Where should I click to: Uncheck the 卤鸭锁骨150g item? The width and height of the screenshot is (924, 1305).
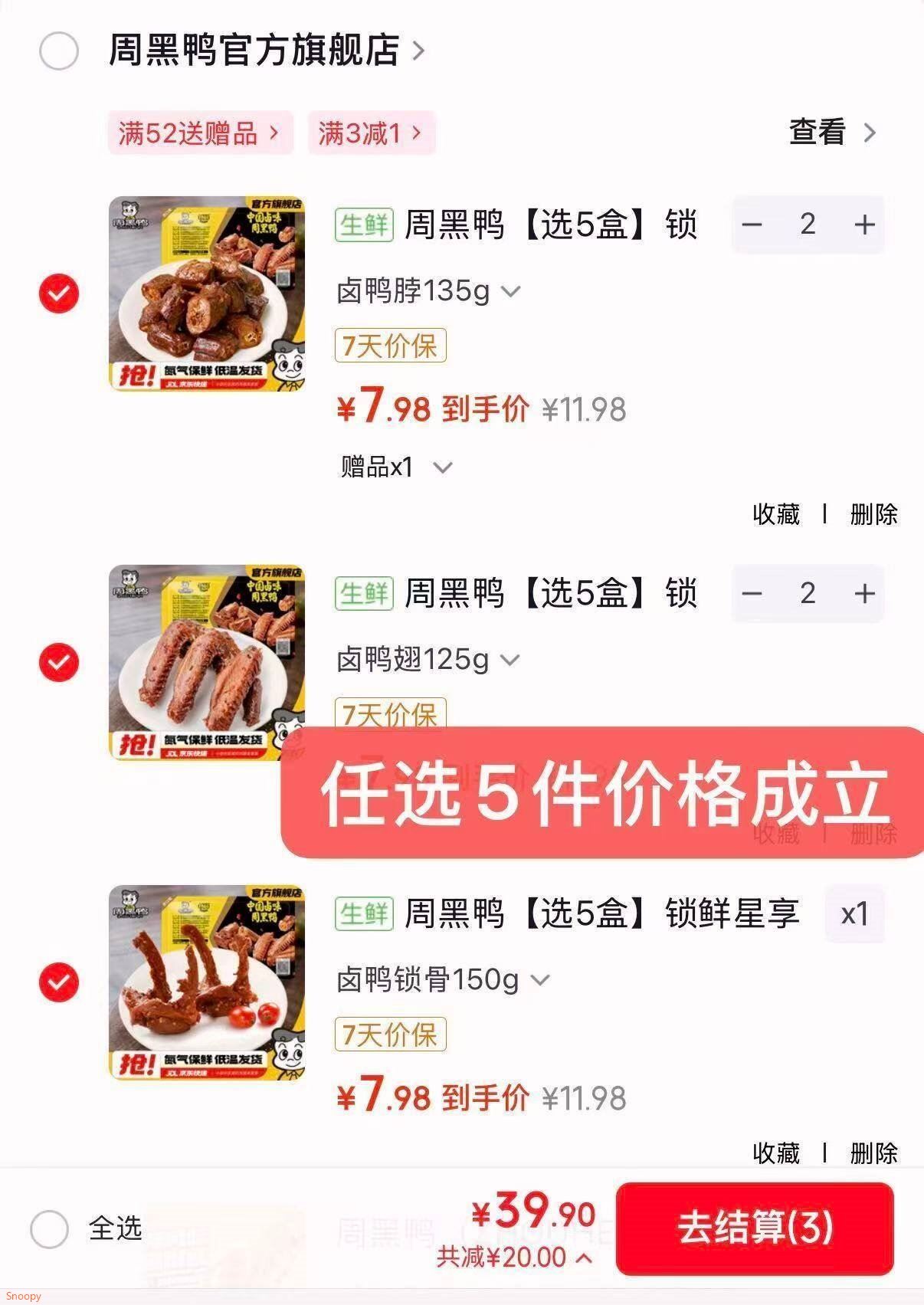click(59, 982)
